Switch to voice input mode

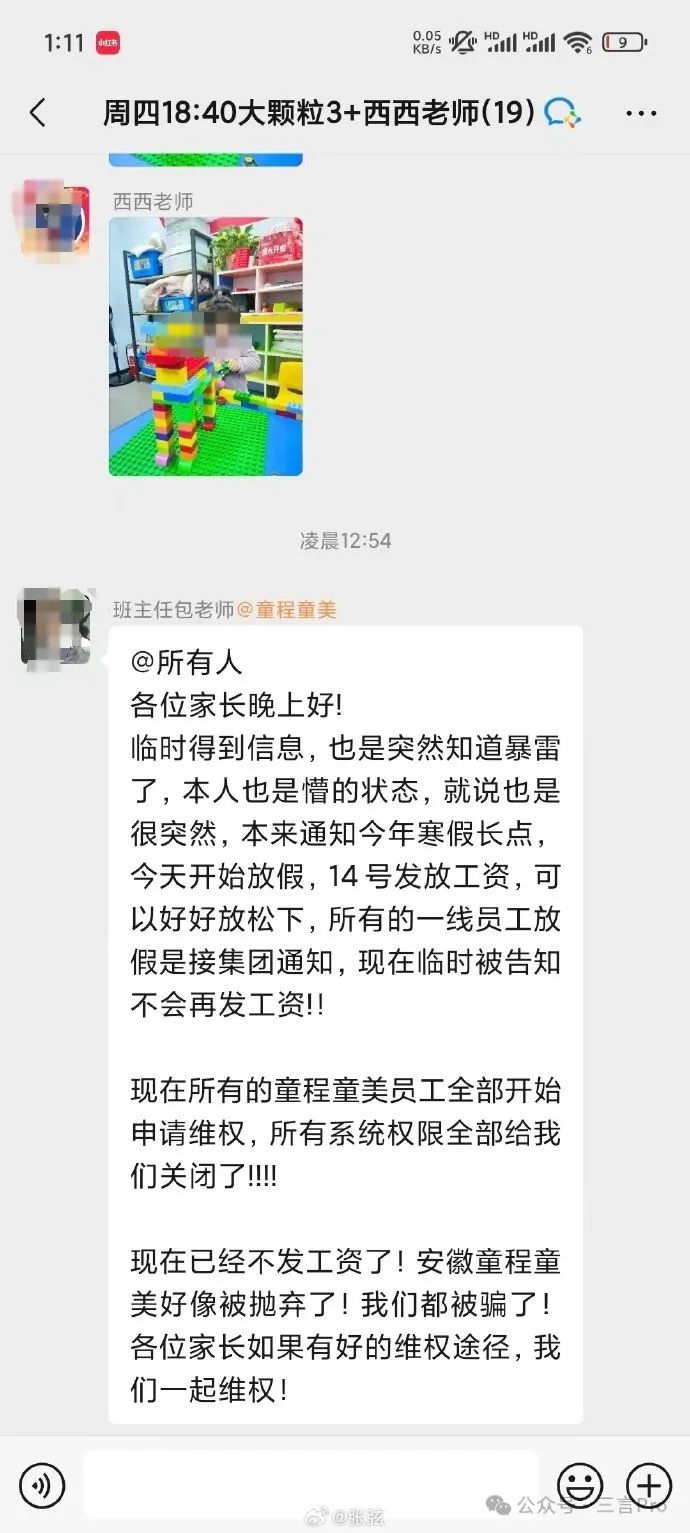pyautogui.click(x=42, y=1485)
